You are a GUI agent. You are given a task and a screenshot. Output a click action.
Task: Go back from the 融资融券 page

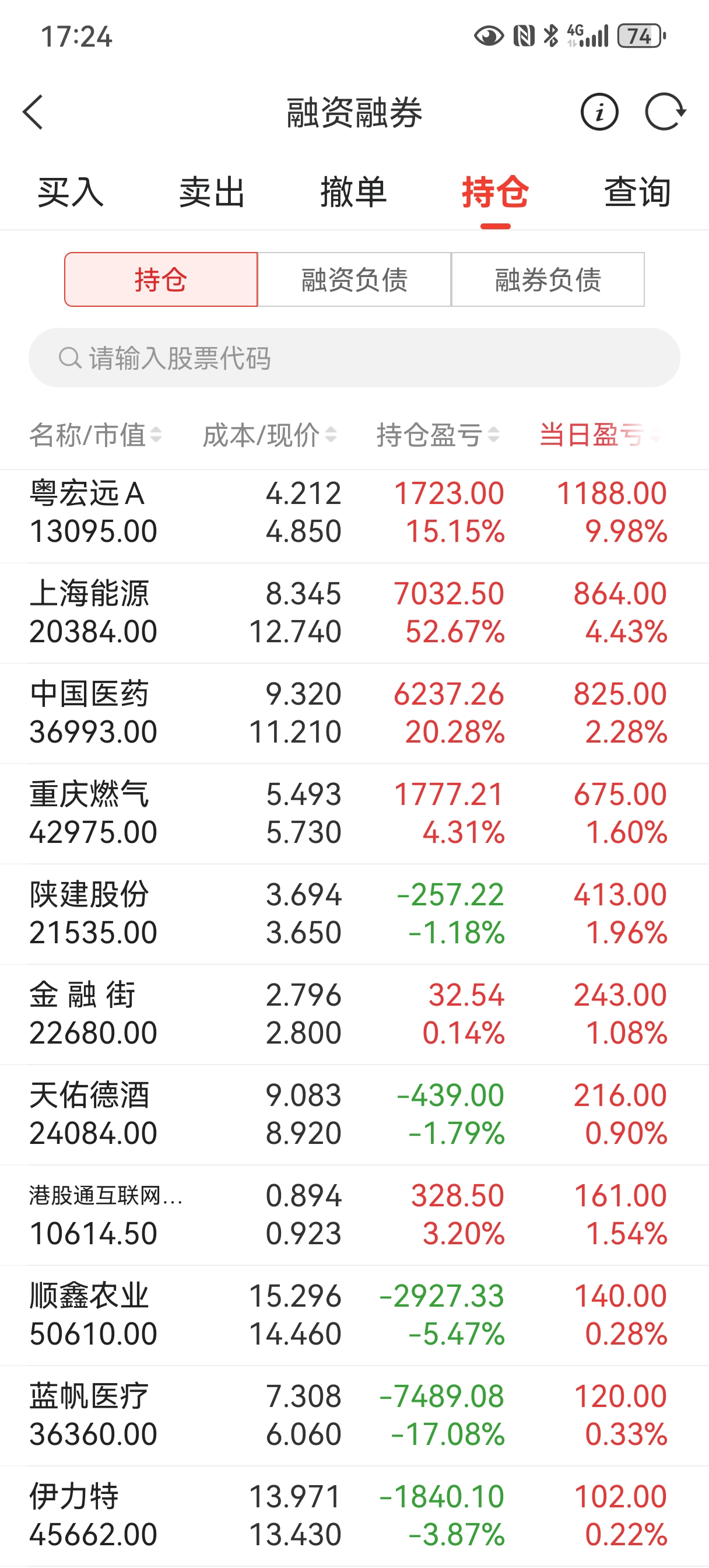[x=33, y=112]
